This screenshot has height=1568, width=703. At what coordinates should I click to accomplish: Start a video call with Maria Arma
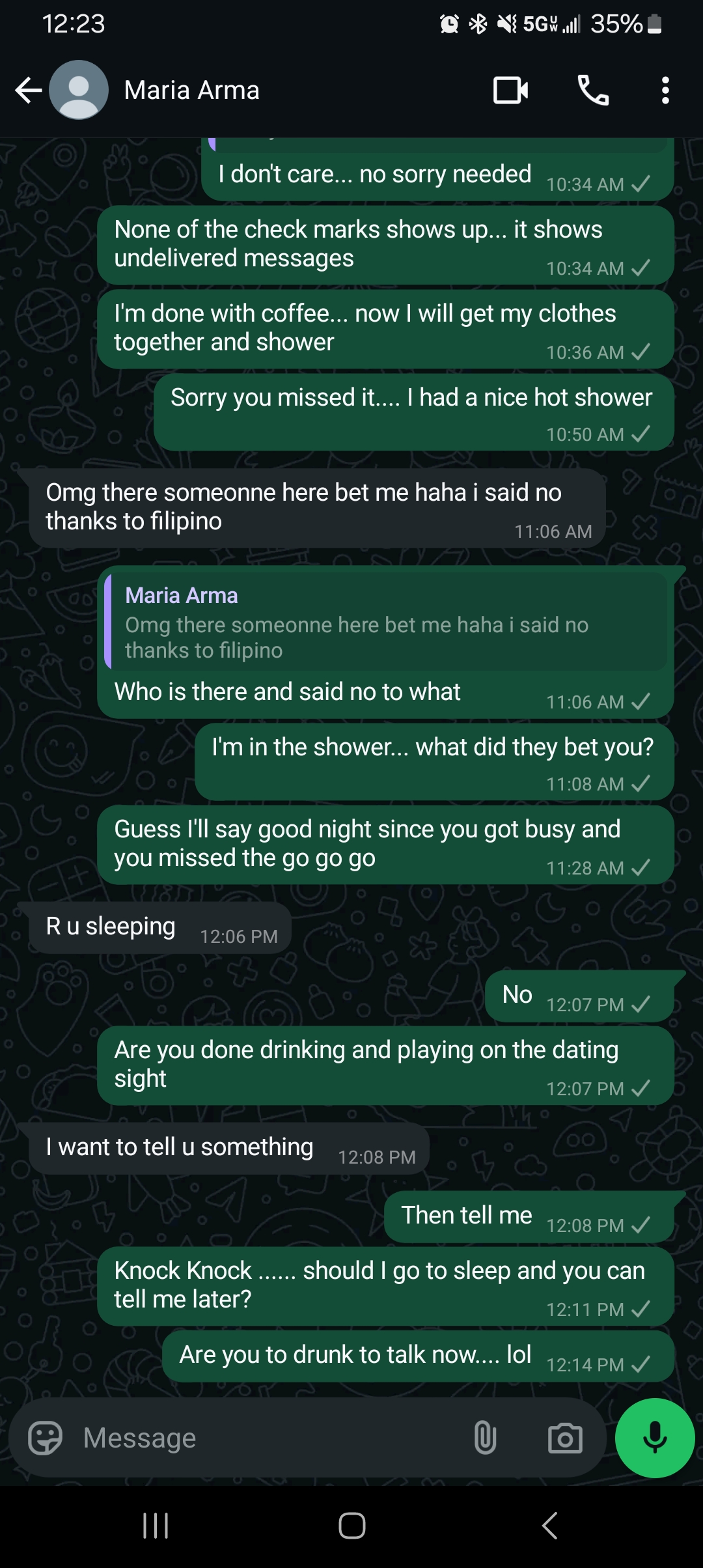click(510, 90)
